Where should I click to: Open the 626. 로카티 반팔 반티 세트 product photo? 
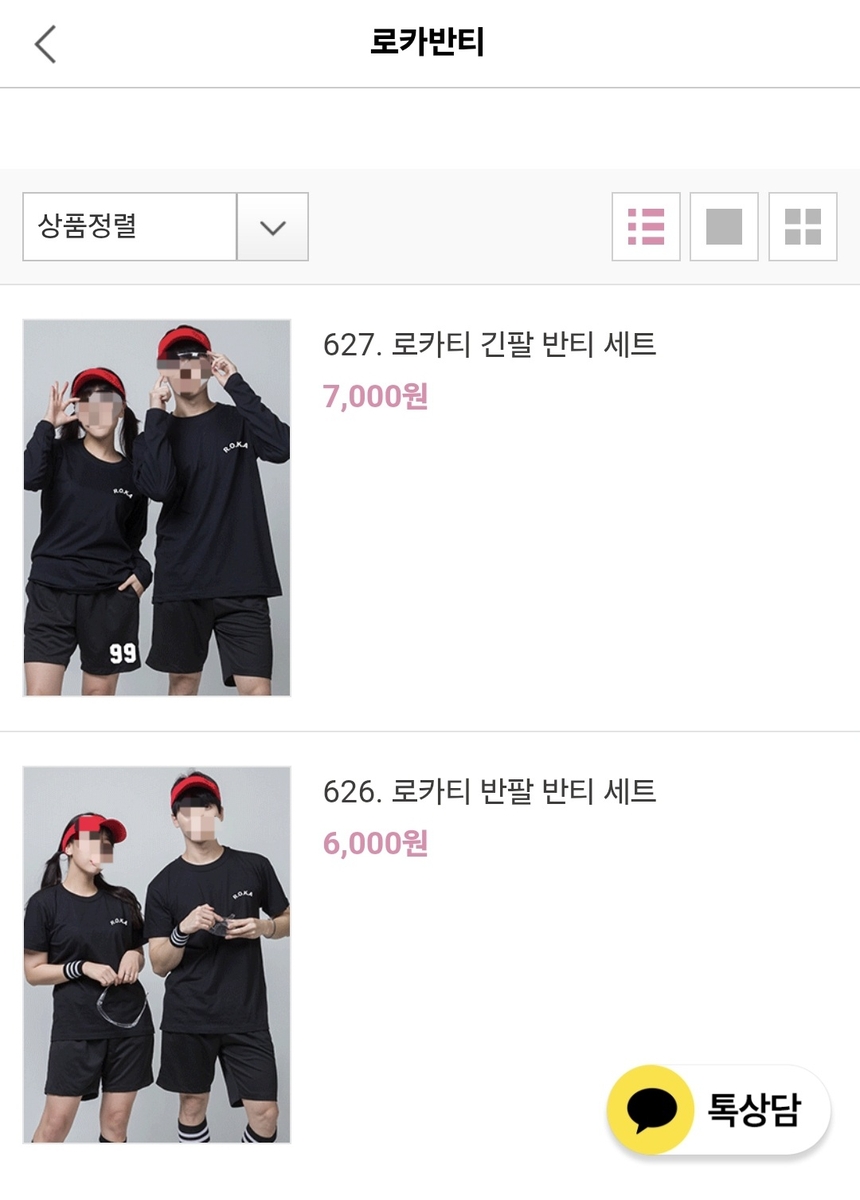157,954
